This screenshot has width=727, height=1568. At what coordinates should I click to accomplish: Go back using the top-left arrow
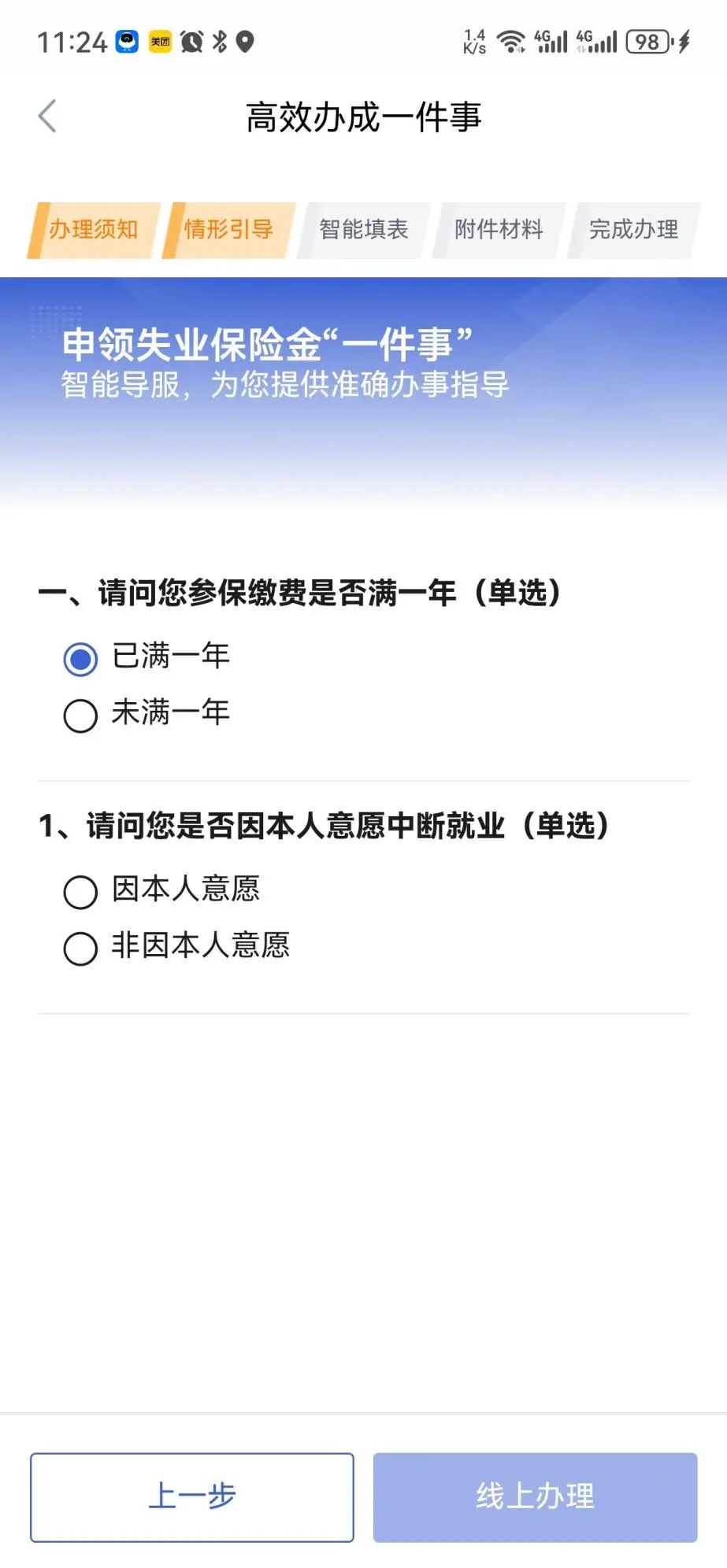(x=47, y=116)
